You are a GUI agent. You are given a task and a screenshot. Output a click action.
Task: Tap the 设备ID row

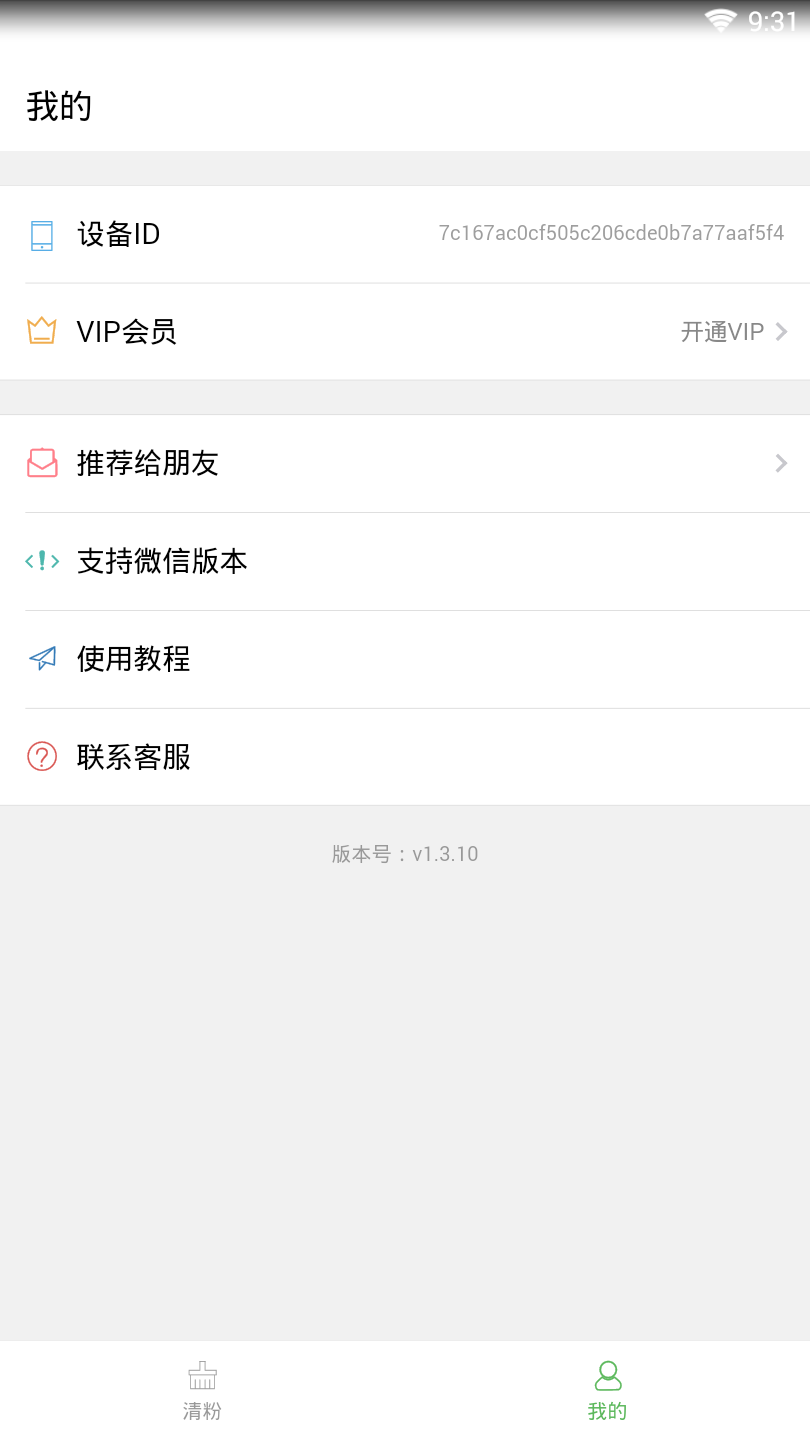pos(405,234)
